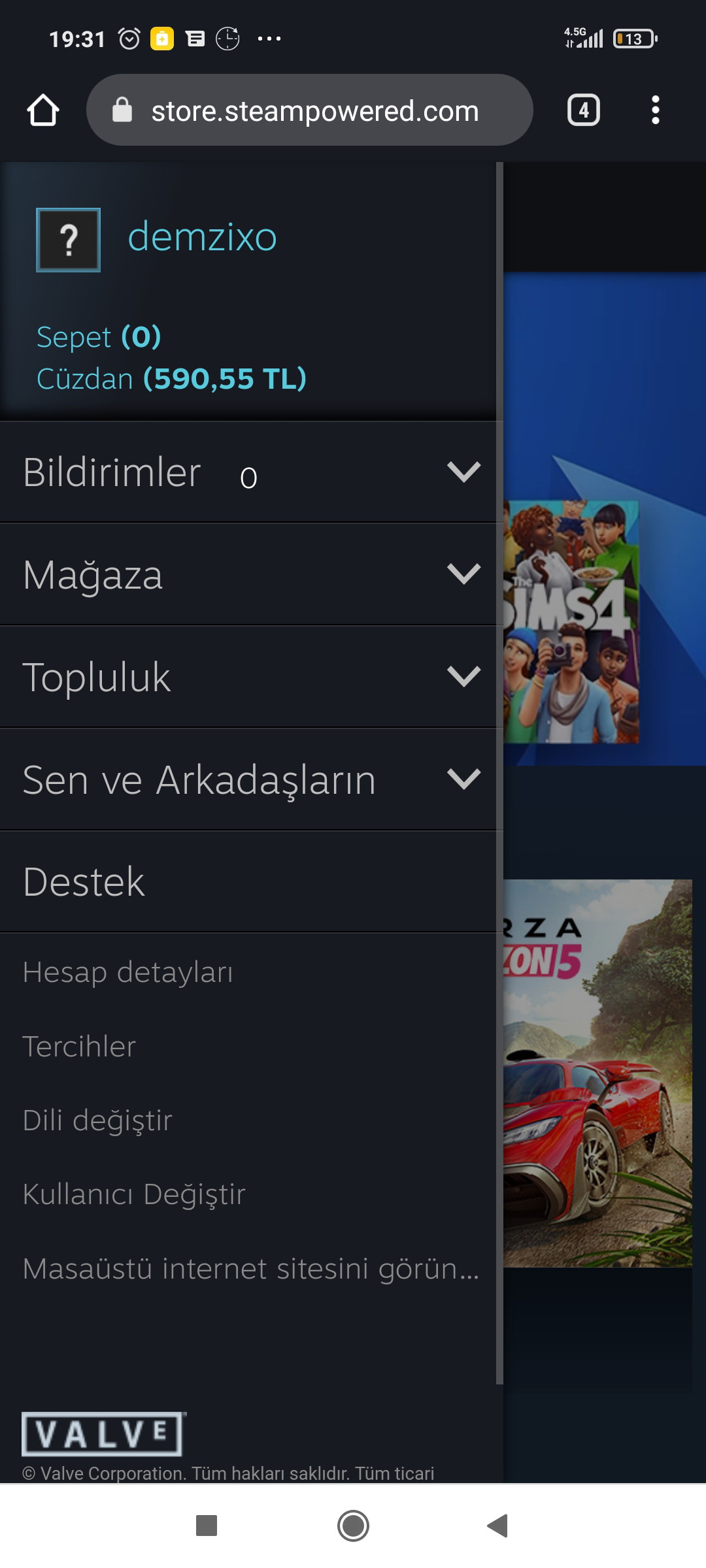This screenshot has width=706, height=1568.
Task: Select Masaüstü internet sitesini görüntüle option
Action: click(x=251, y=1269)
